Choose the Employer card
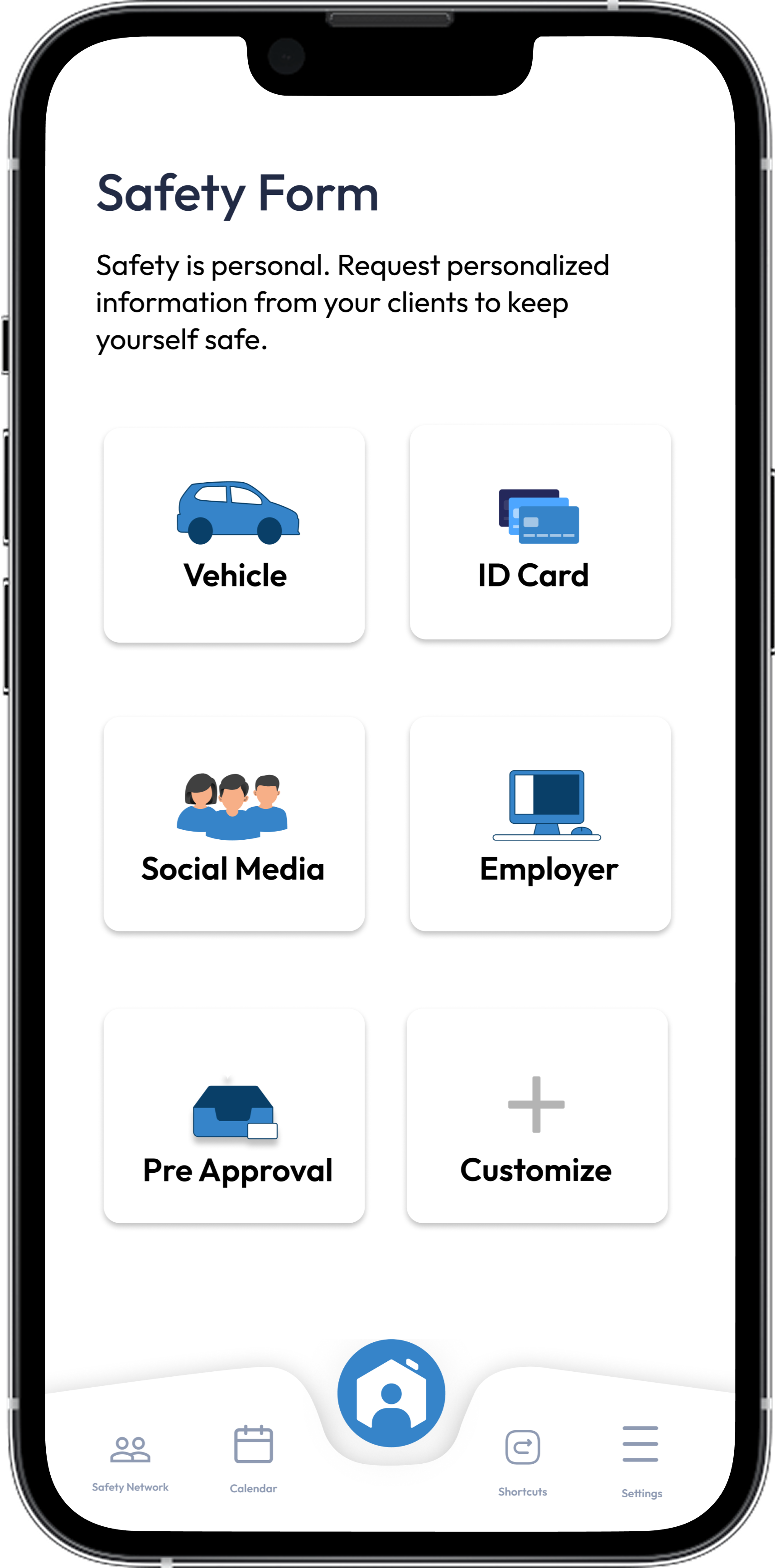The height and width of the screenshot is (1568, 775). tap(540, 823)
